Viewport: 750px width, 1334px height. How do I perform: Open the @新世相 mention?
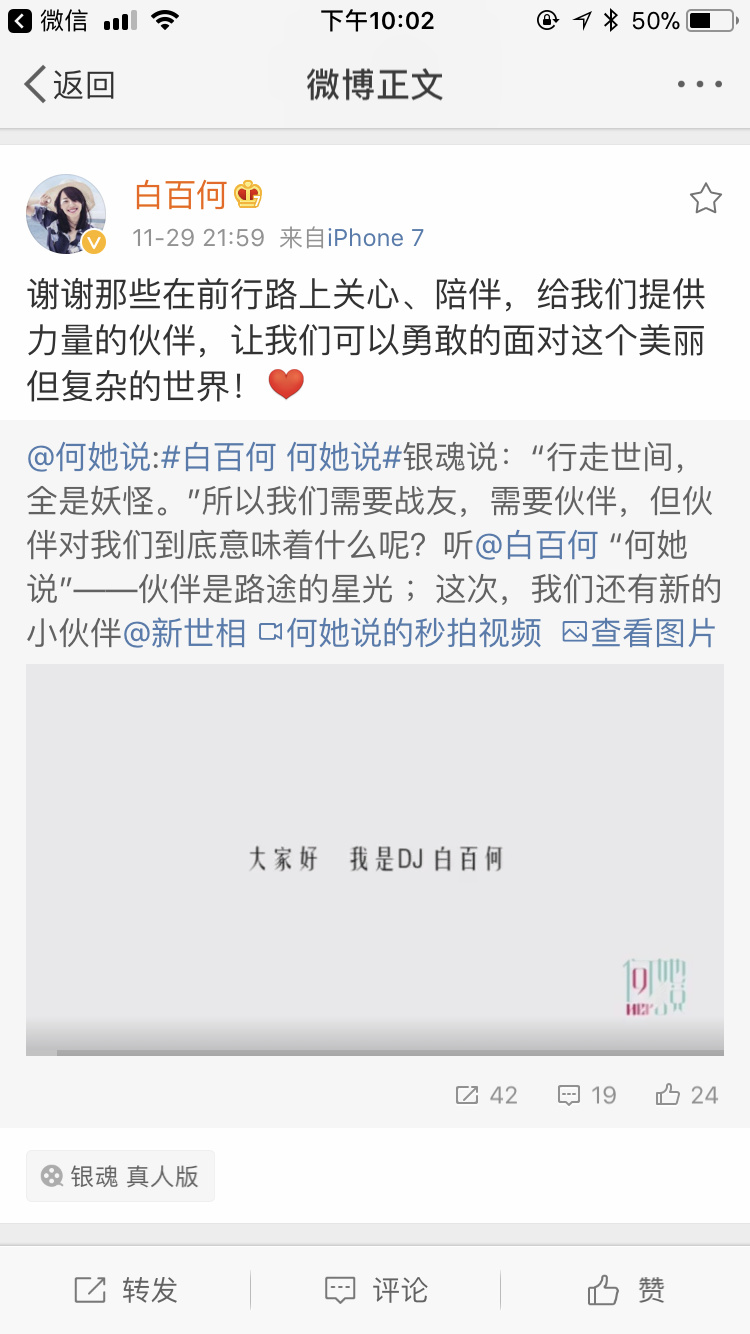(184, 633)
